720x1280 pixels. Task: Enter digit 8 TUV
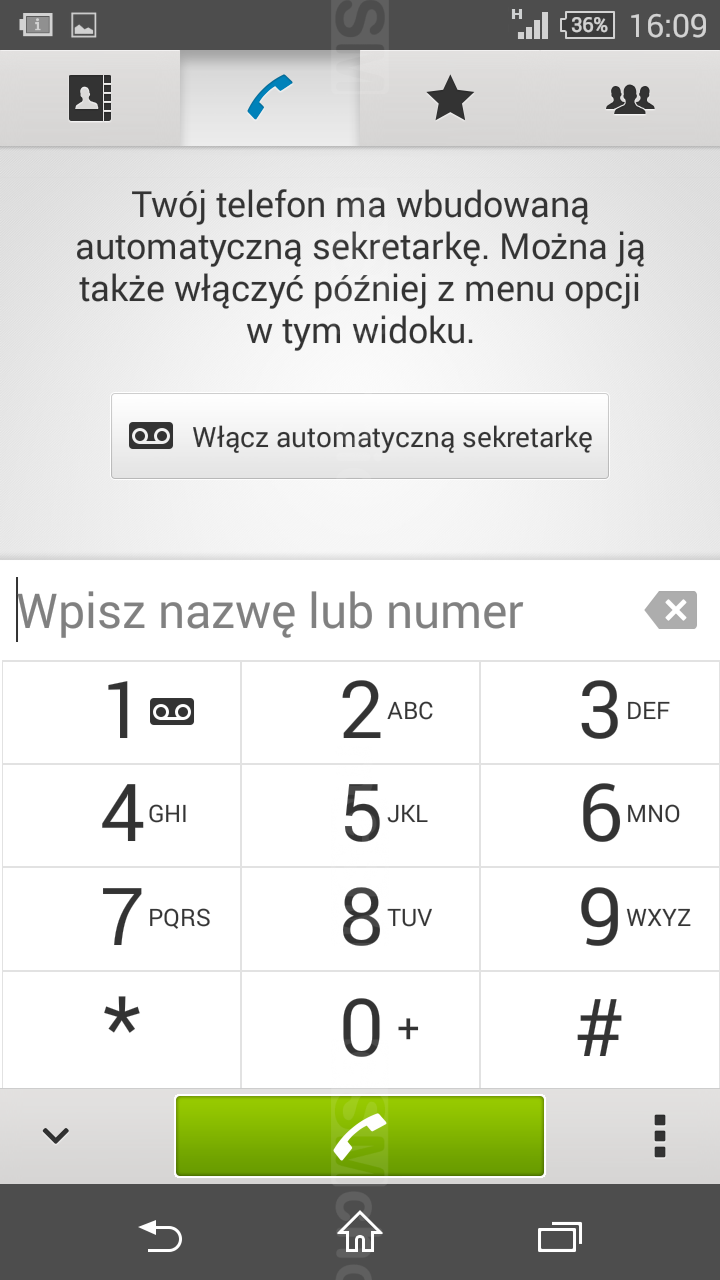360,918
